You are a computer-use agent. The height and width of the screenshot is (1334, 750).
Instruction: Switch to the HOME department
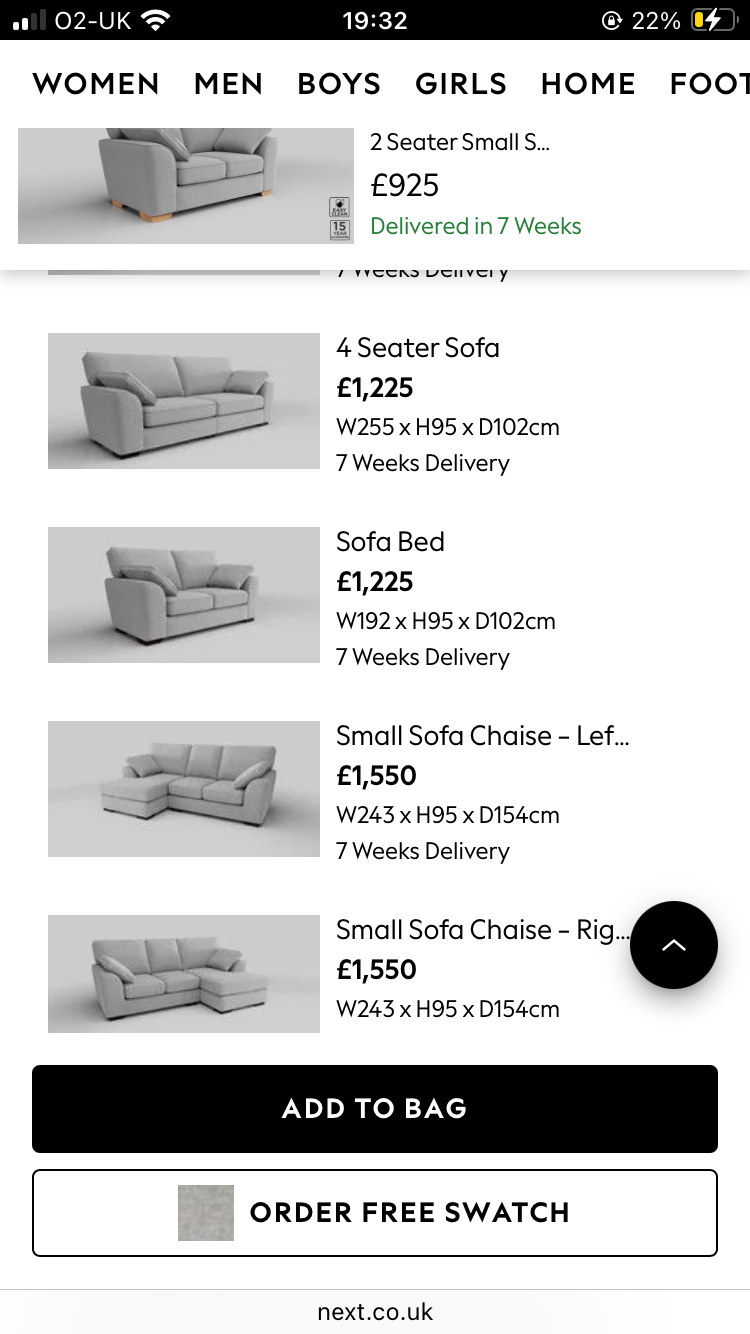point(588,84)
